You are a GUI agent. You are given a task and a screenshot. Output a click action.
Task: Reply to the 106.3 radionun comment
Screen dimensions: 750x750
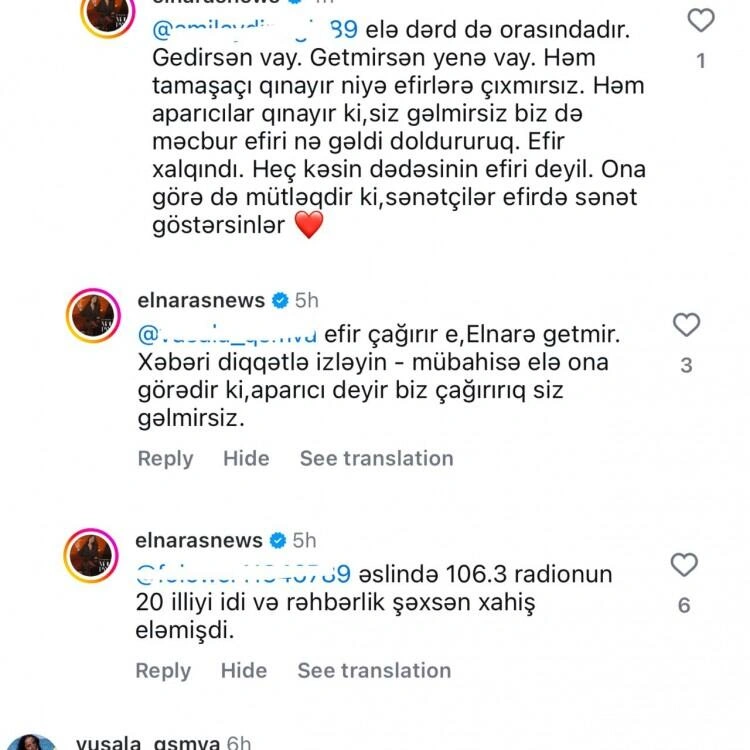[x=165, y=670]
